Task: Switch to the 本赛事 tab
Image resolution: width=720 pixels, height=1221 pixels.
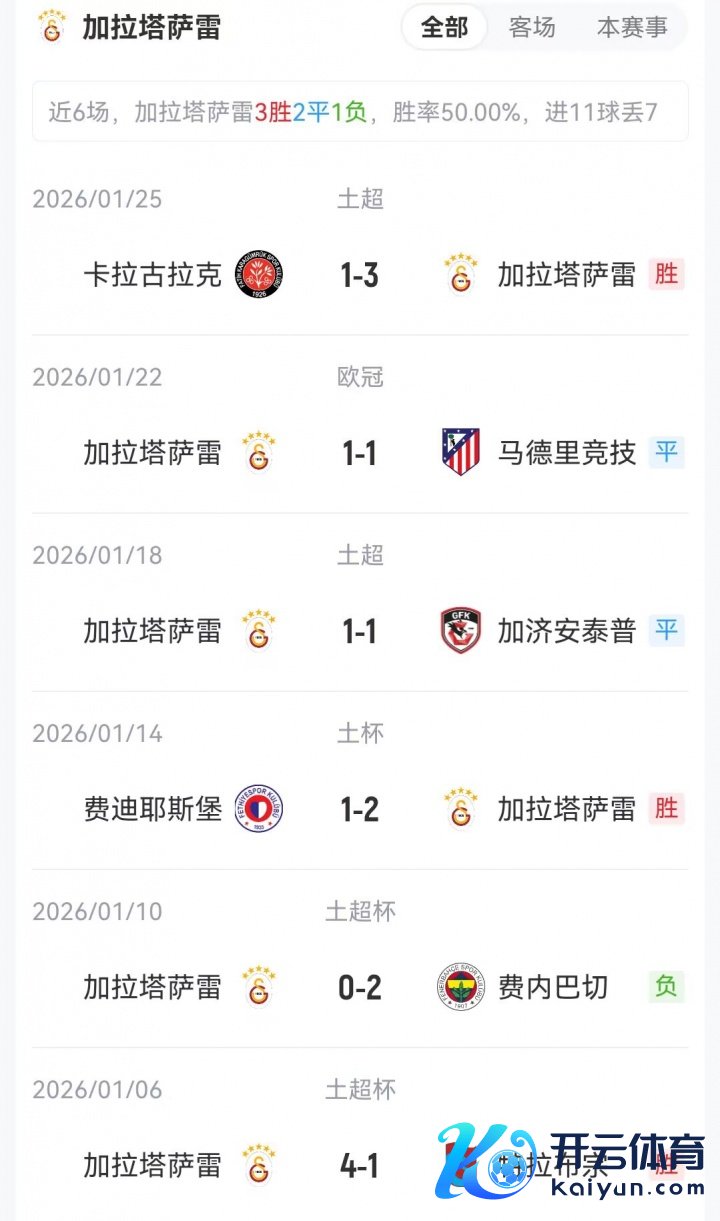Action: click(632, 28)
